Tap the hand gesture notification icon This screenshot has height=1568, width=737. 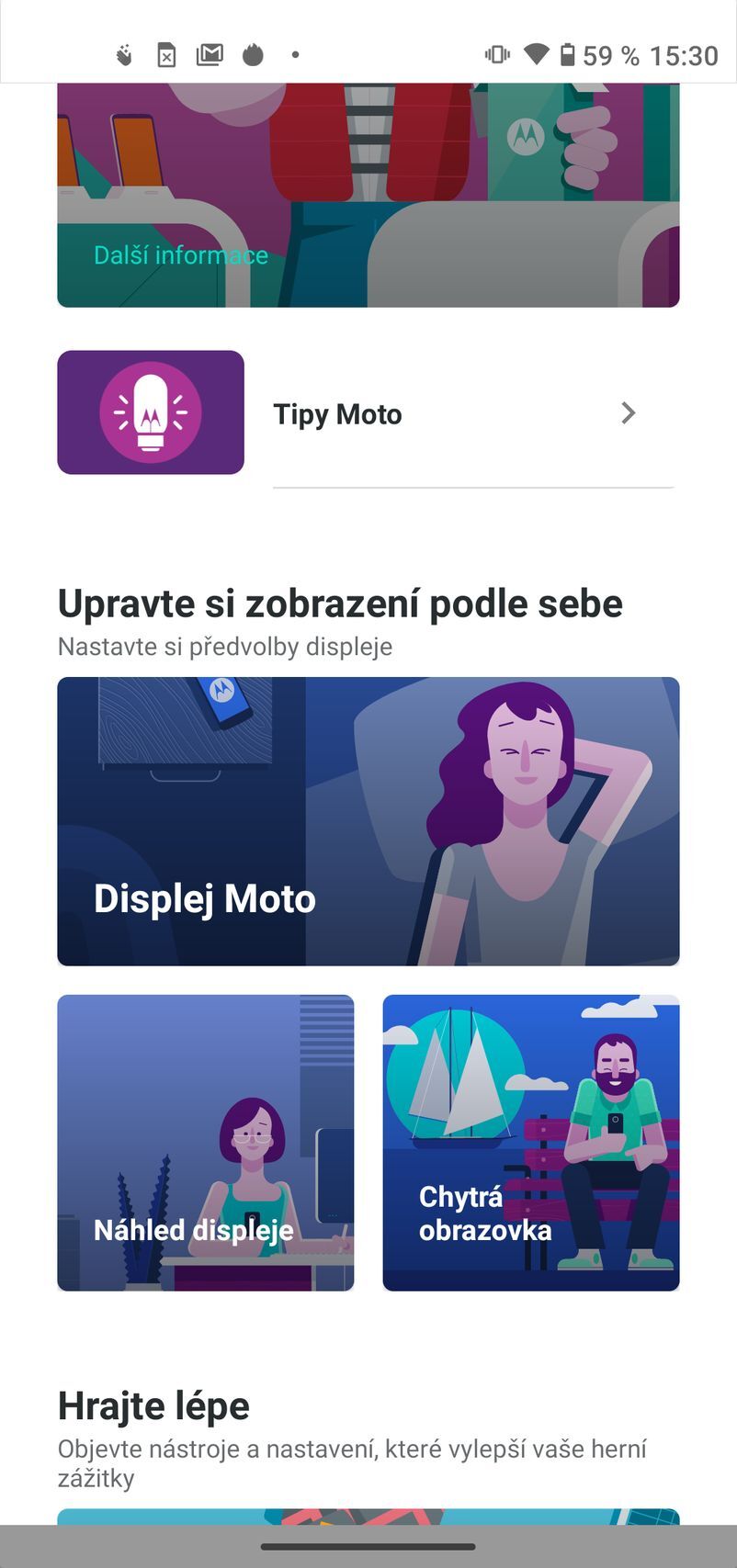124,55
